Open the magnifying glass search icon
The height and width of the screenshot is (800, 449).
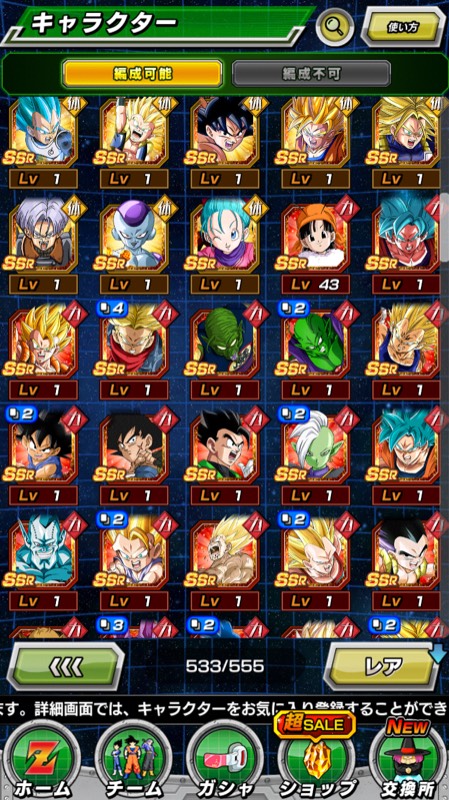coord(335,28)
